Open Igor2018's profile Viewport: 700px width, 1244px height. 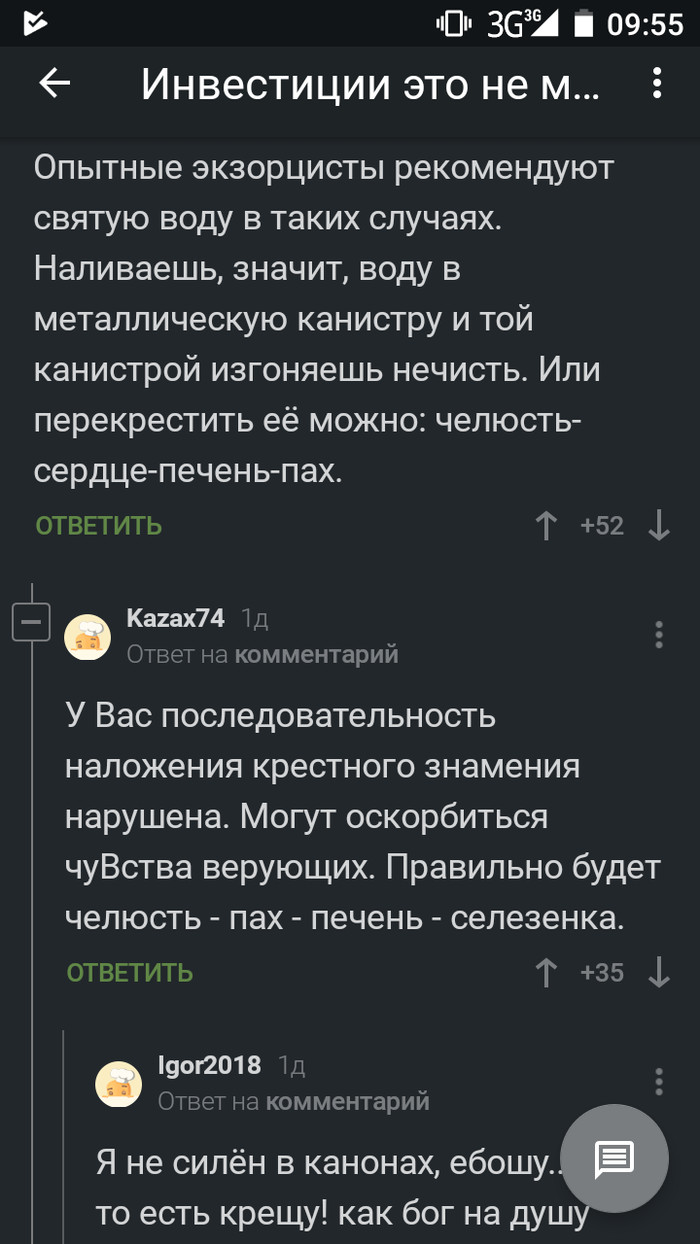(x=209, y=1066)
